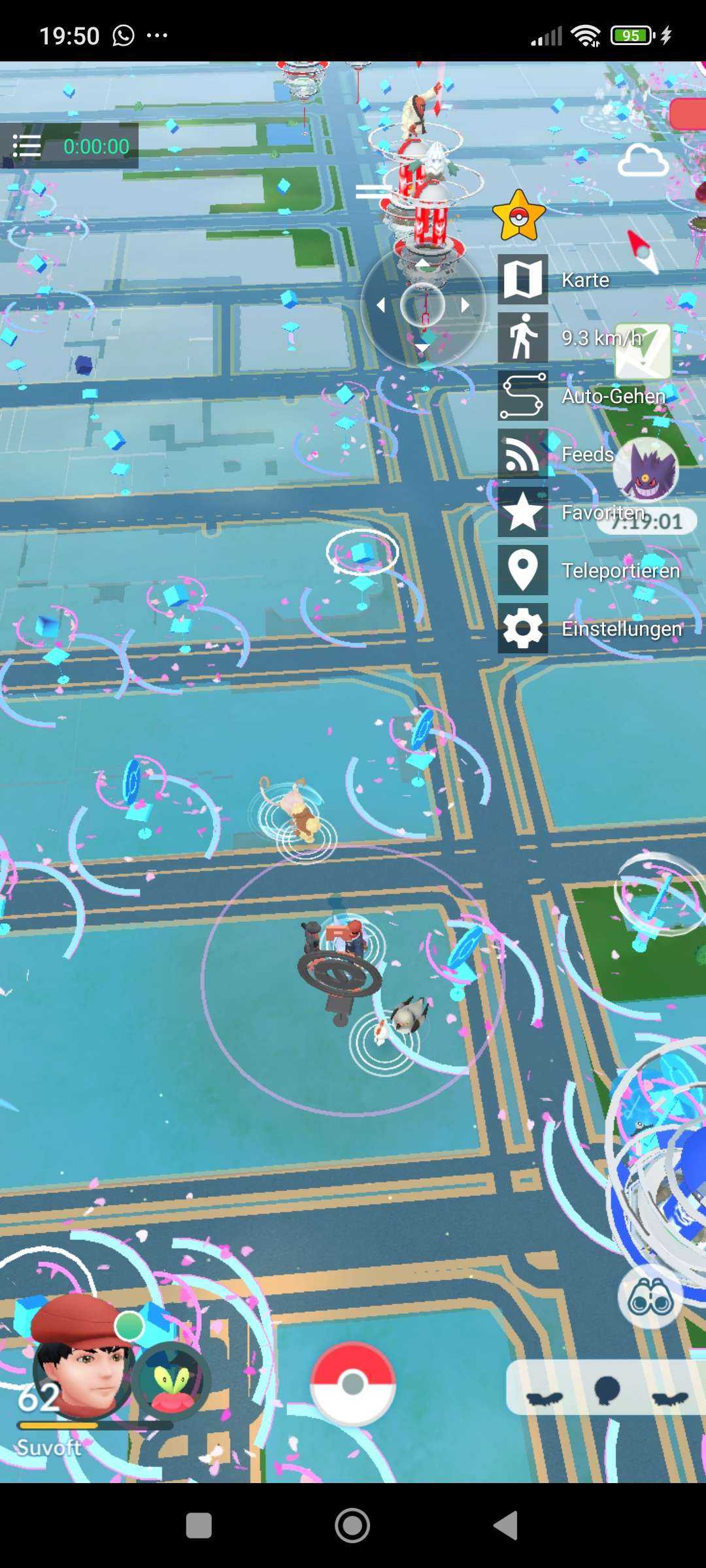This screenshot has width=706, height=1568.
Task: Move joystick up arrow
Action: [x=424, y=263]
